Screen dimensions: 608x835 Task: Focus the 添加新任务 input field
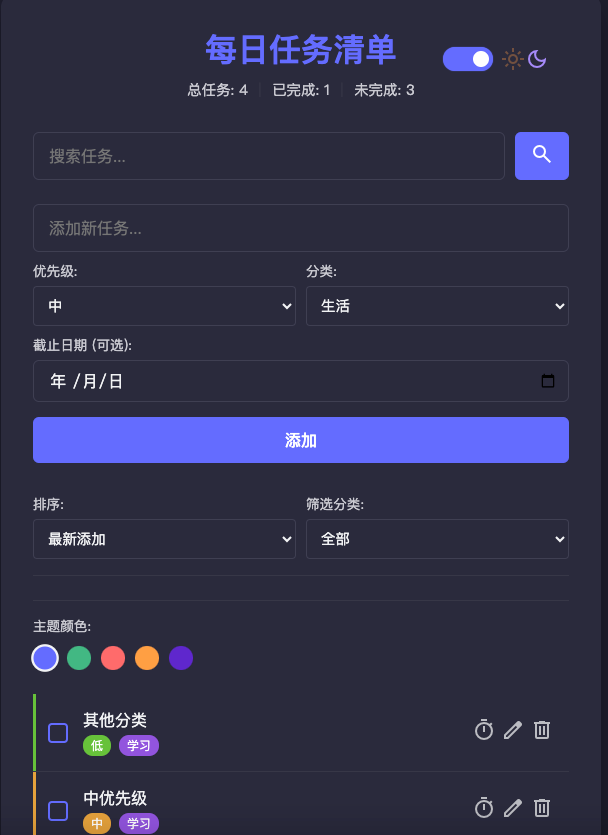pyautogui.click(x=300, y=228)
